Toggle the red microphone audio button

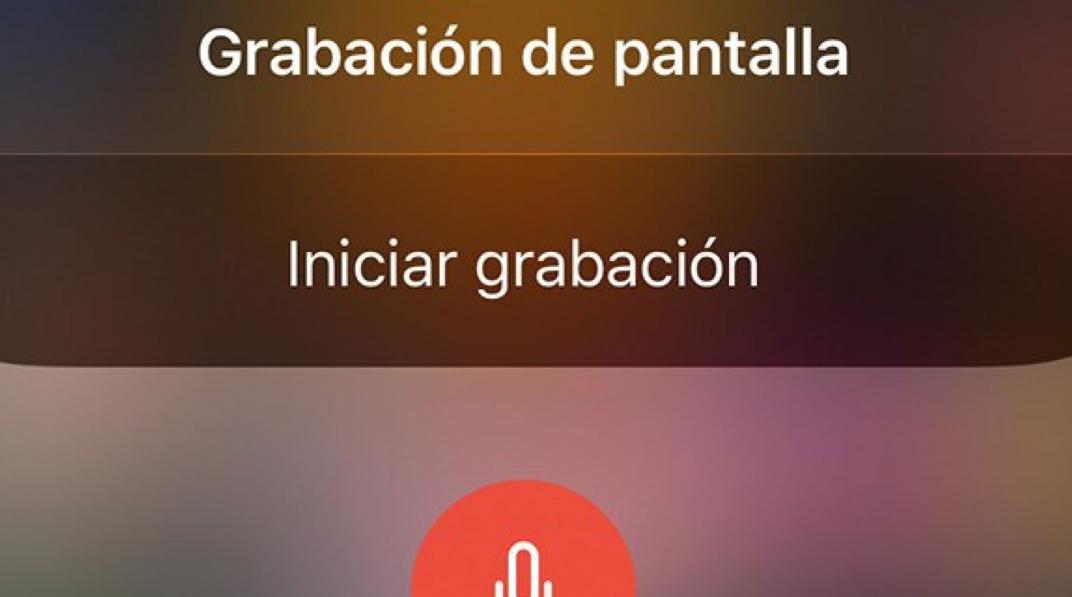(523, 550)
